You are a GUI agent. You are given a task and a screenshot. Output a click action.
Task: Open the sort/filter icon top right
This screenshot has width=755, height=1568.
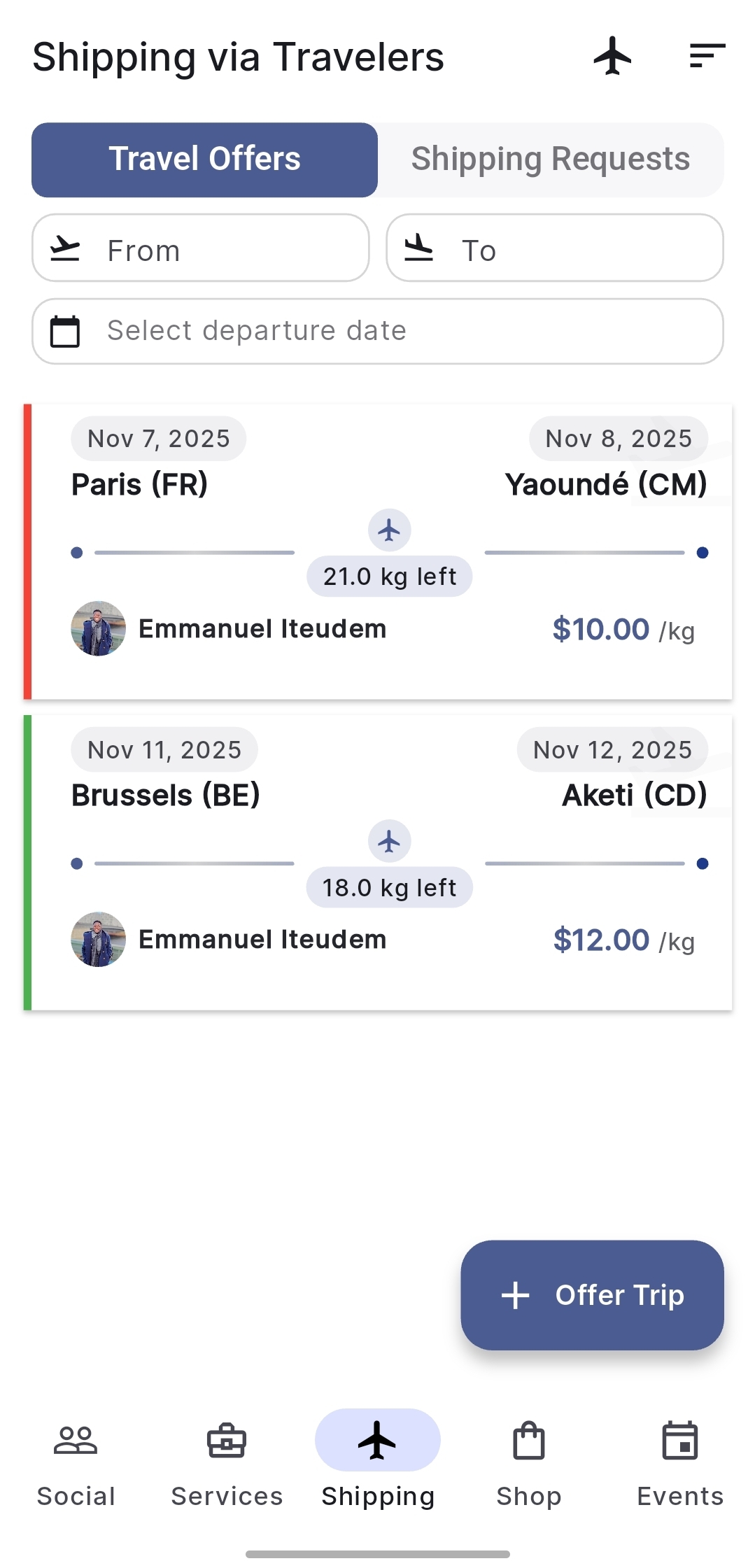point(705,56)
